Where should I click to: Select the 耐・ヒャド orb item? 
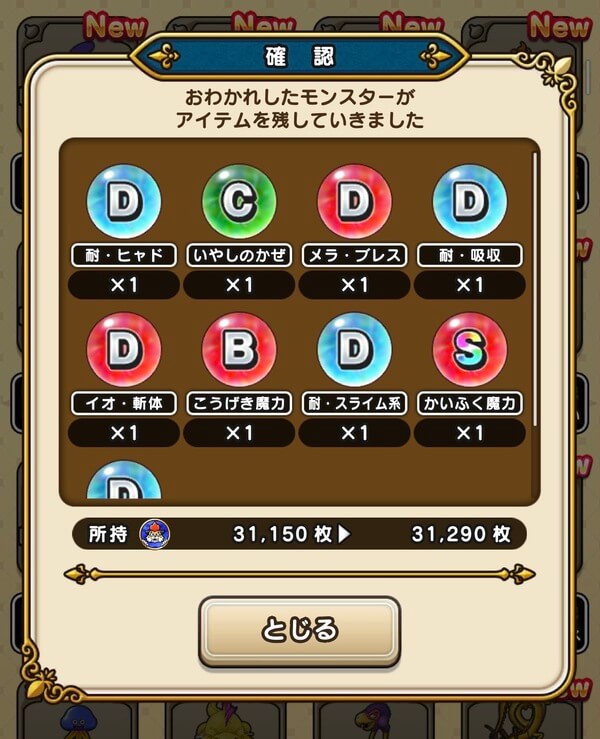click(x=124, y=203)
